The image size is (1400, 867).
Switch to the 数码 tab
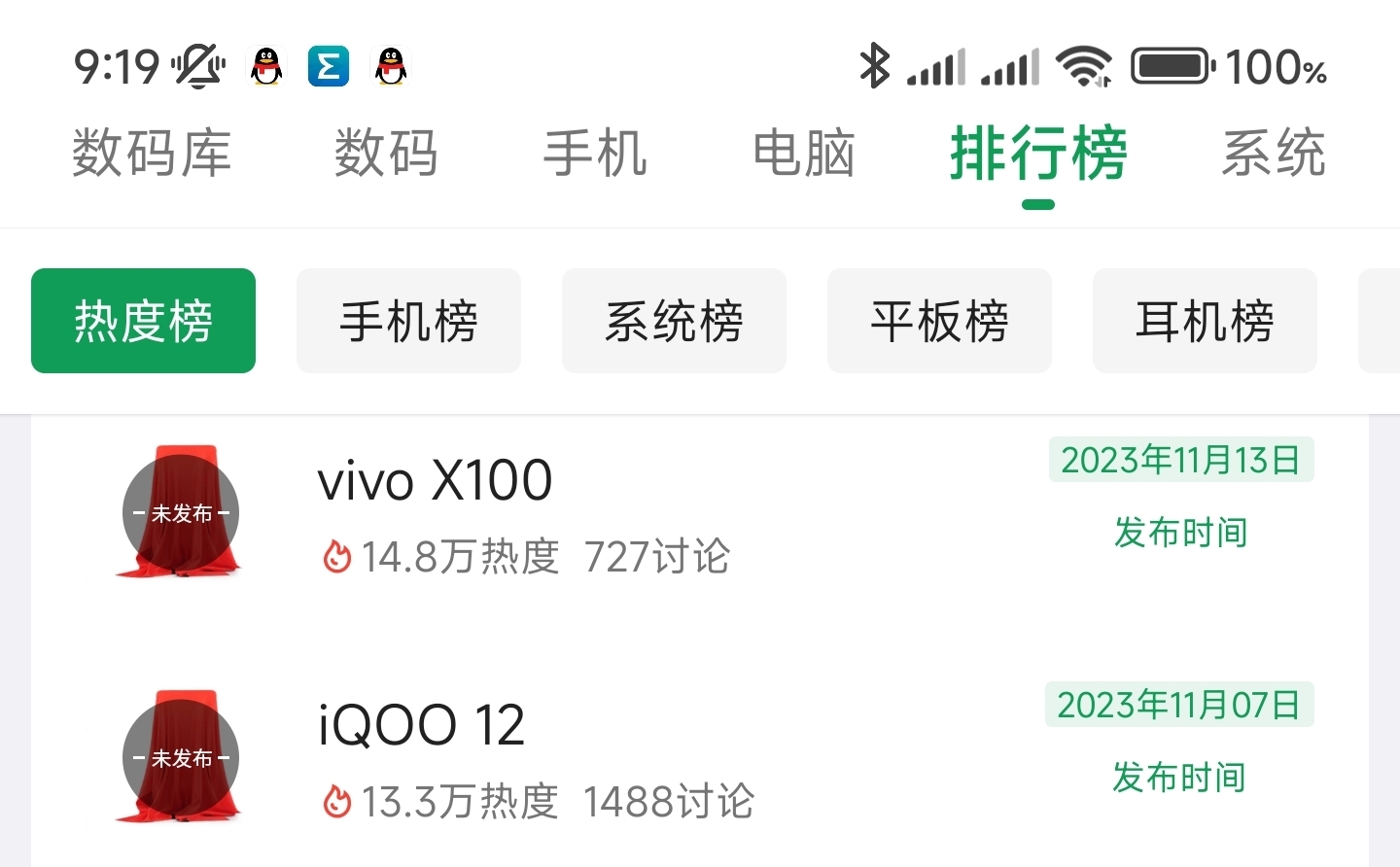pyautogui.click(x=386, y=154)
